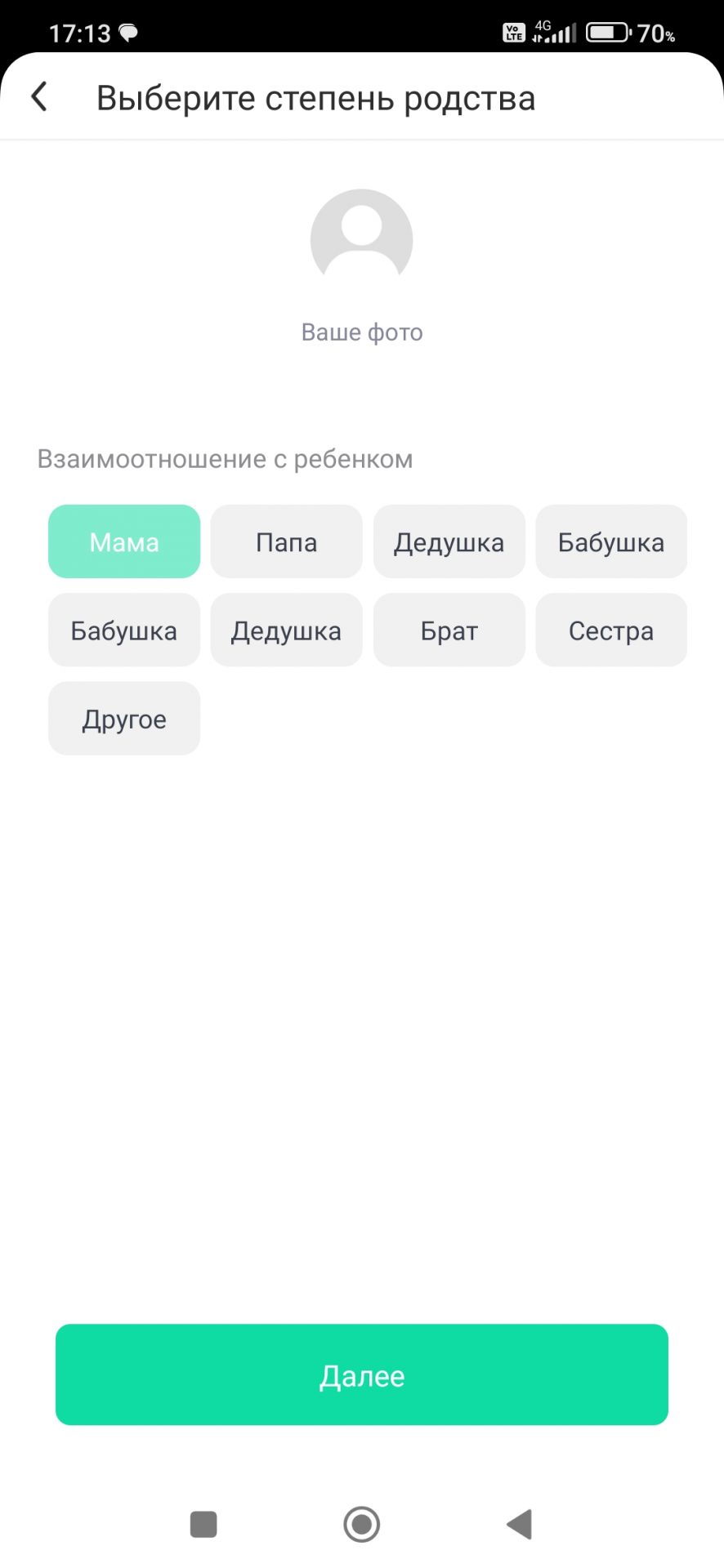Select Сестра as relationship
Image resolution: width=724 pixels, height=1568 pixels.
tap(610, 630)
